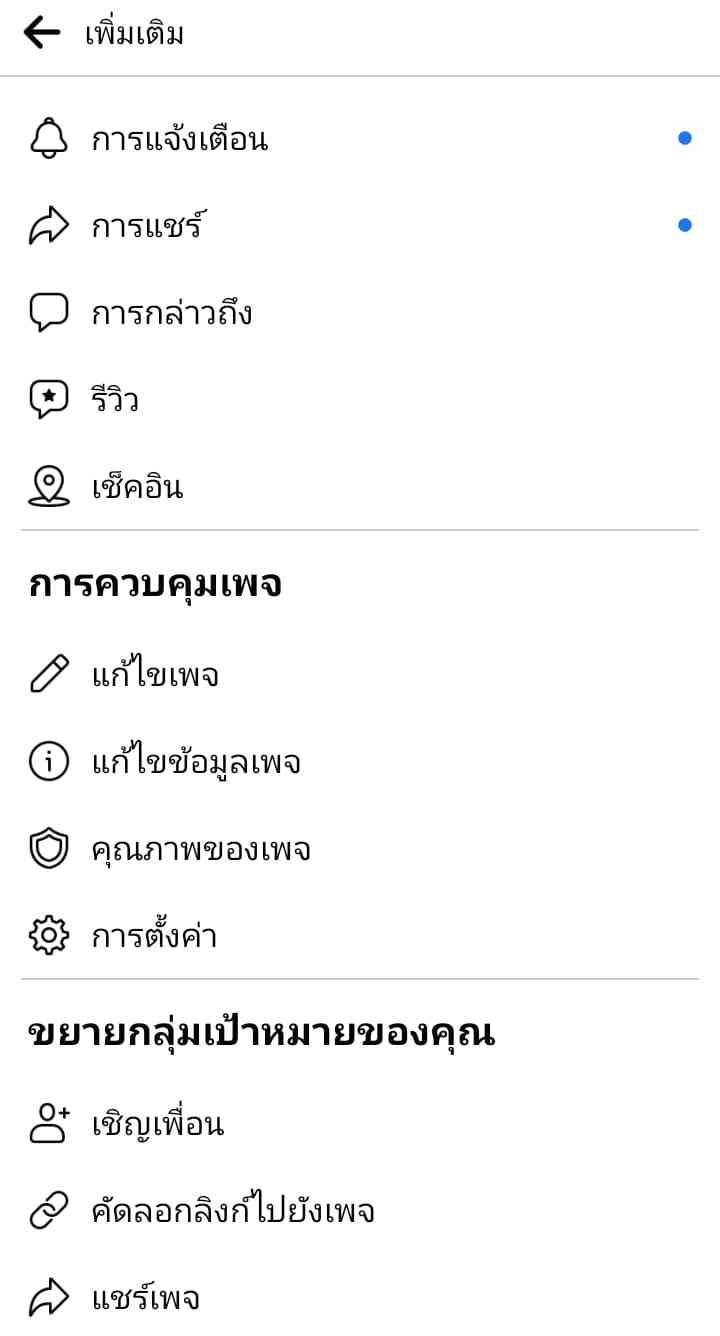Screen dimensions: 720x1336
Task: Go back using the top arrow
Action: click(x=41, y=34)
